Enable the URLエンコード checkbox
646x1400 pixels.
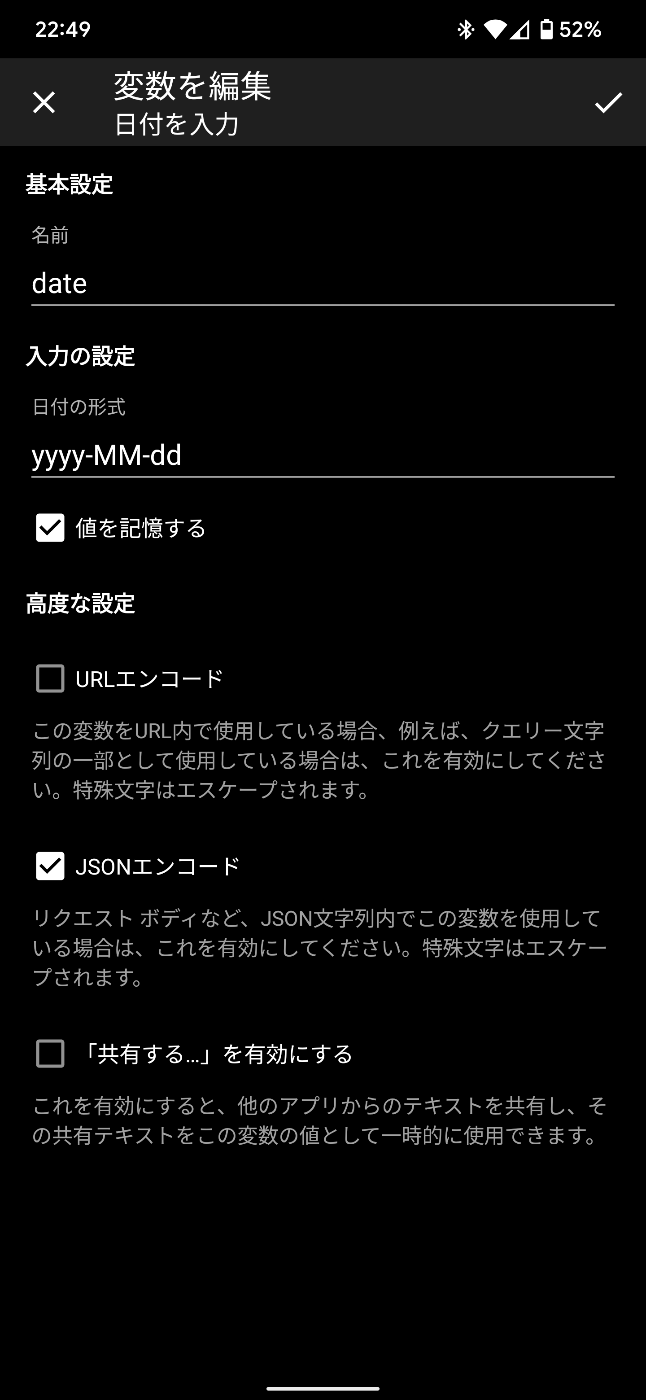50,679
